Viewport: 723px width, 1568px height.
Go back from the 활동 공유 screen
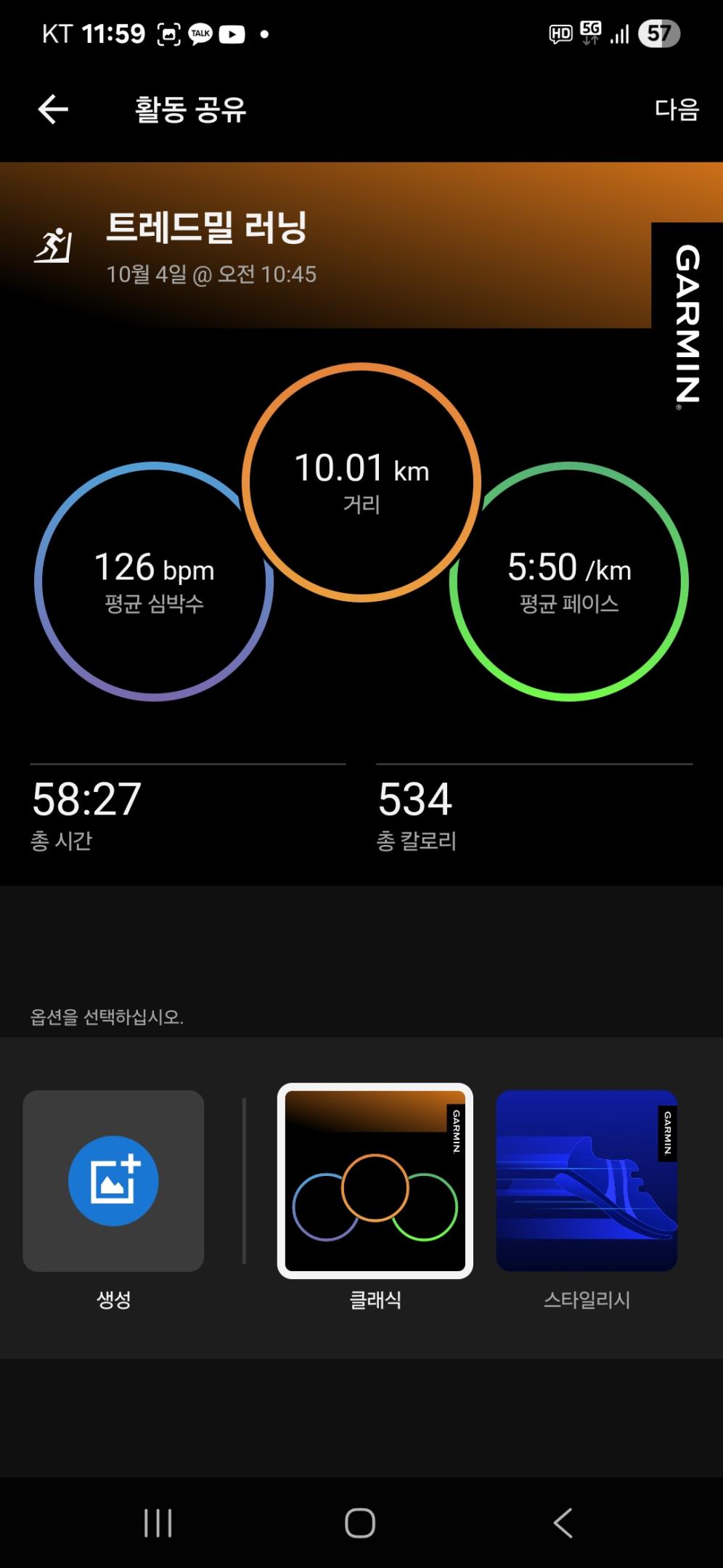pos(53,110)
